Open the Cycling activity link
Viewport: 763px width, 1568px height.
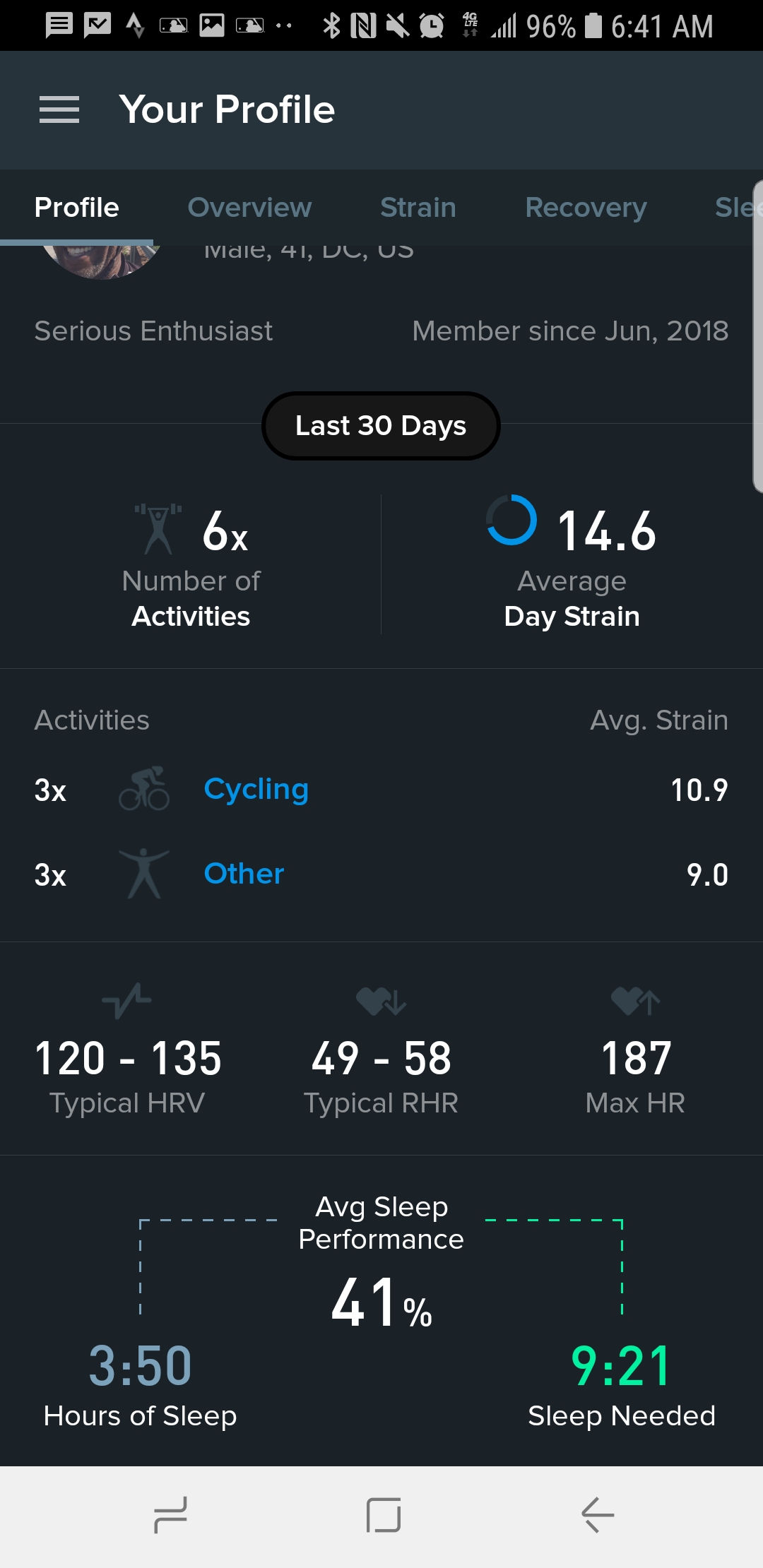point(256,789)
